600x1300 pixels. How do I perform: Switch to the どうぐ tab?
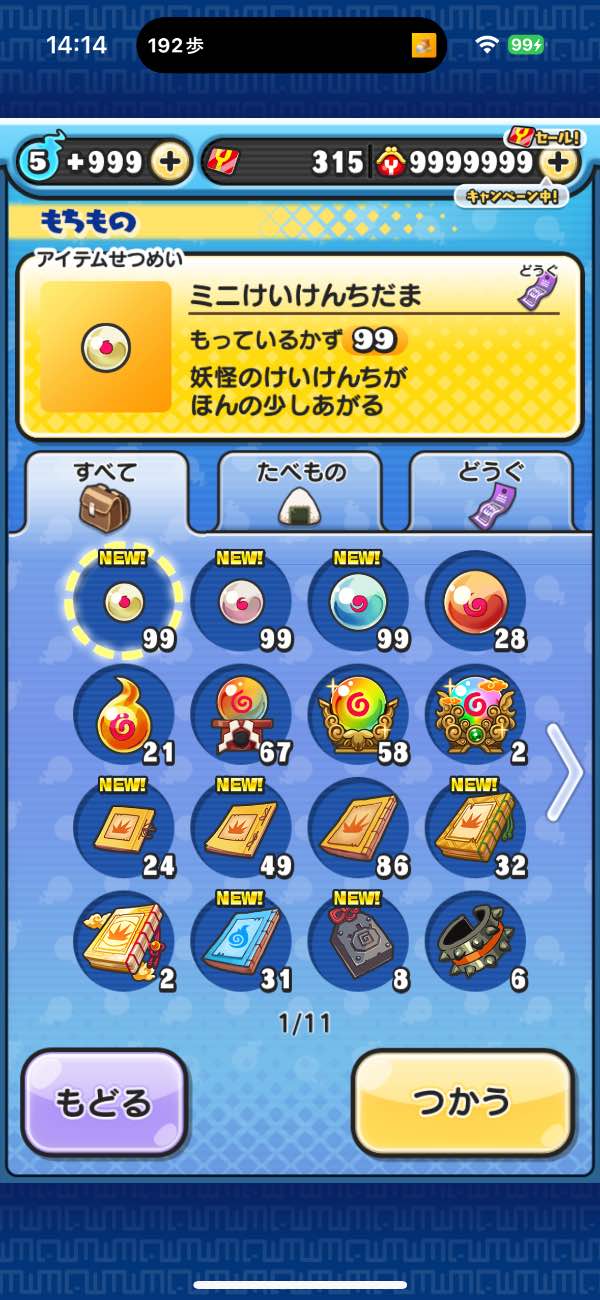[491, 491]
